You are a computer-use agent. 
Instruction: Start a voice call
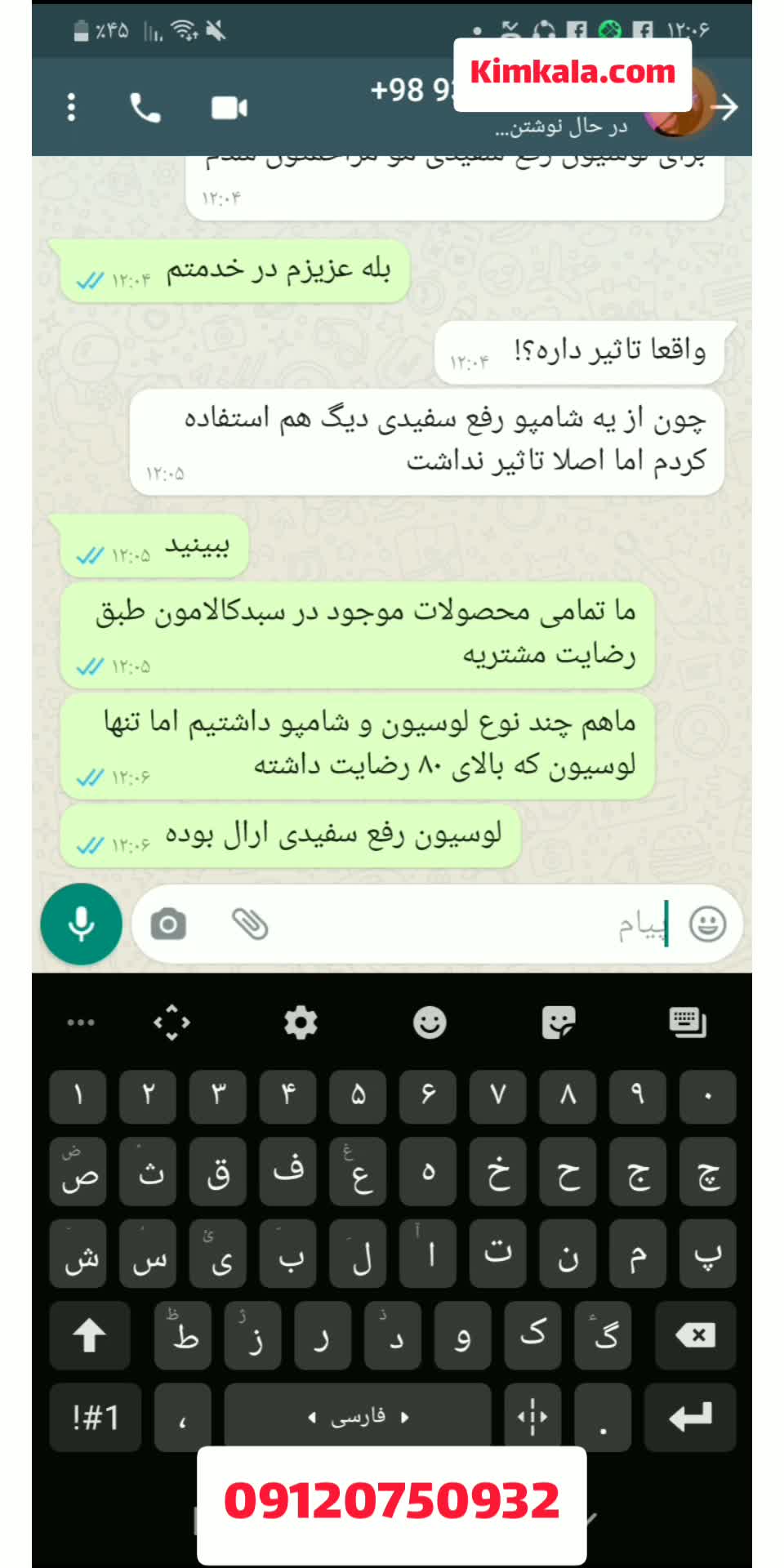(145, 107)
